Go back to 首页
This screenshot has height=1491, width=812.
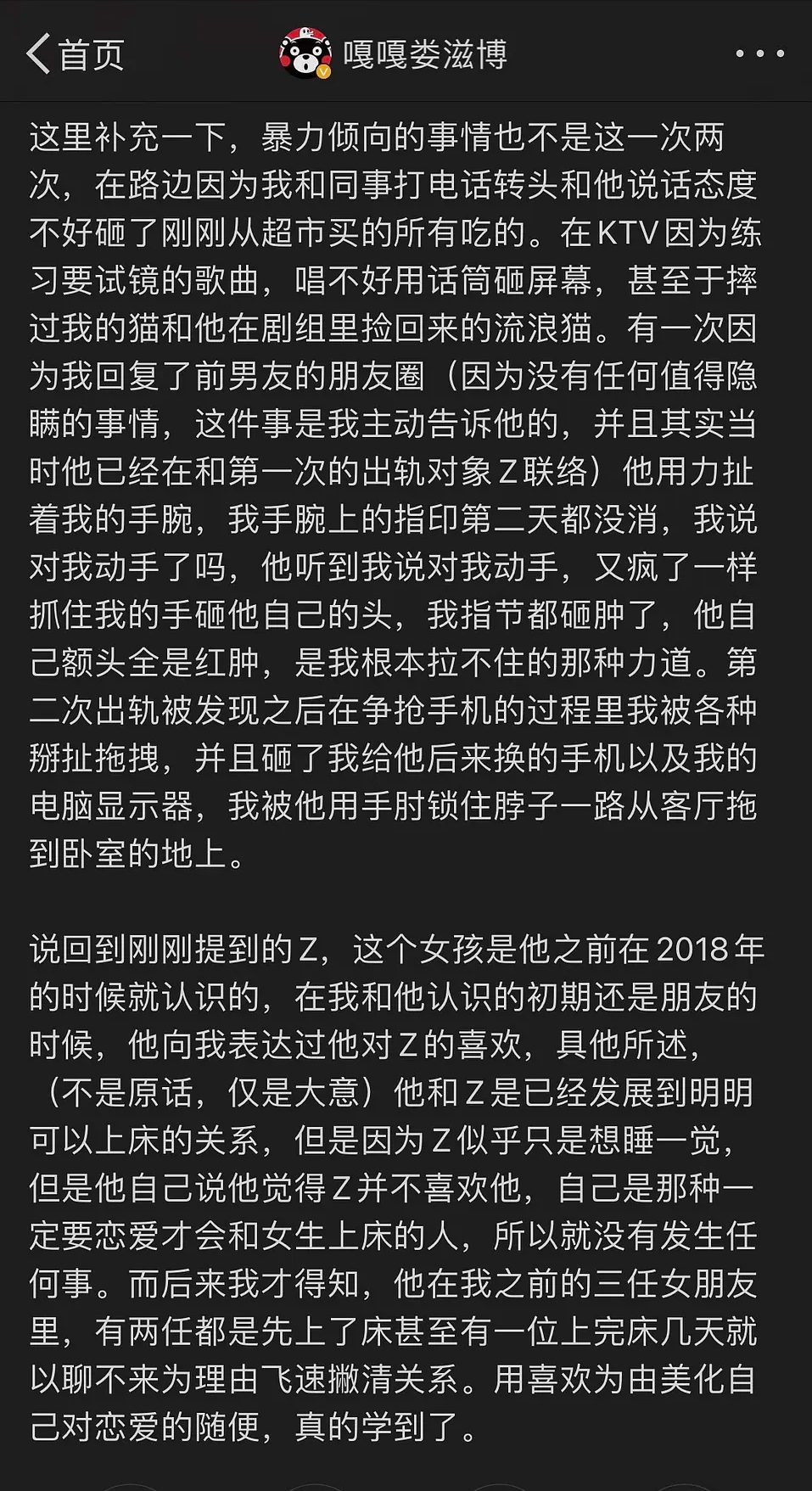[x=75, y=54]
